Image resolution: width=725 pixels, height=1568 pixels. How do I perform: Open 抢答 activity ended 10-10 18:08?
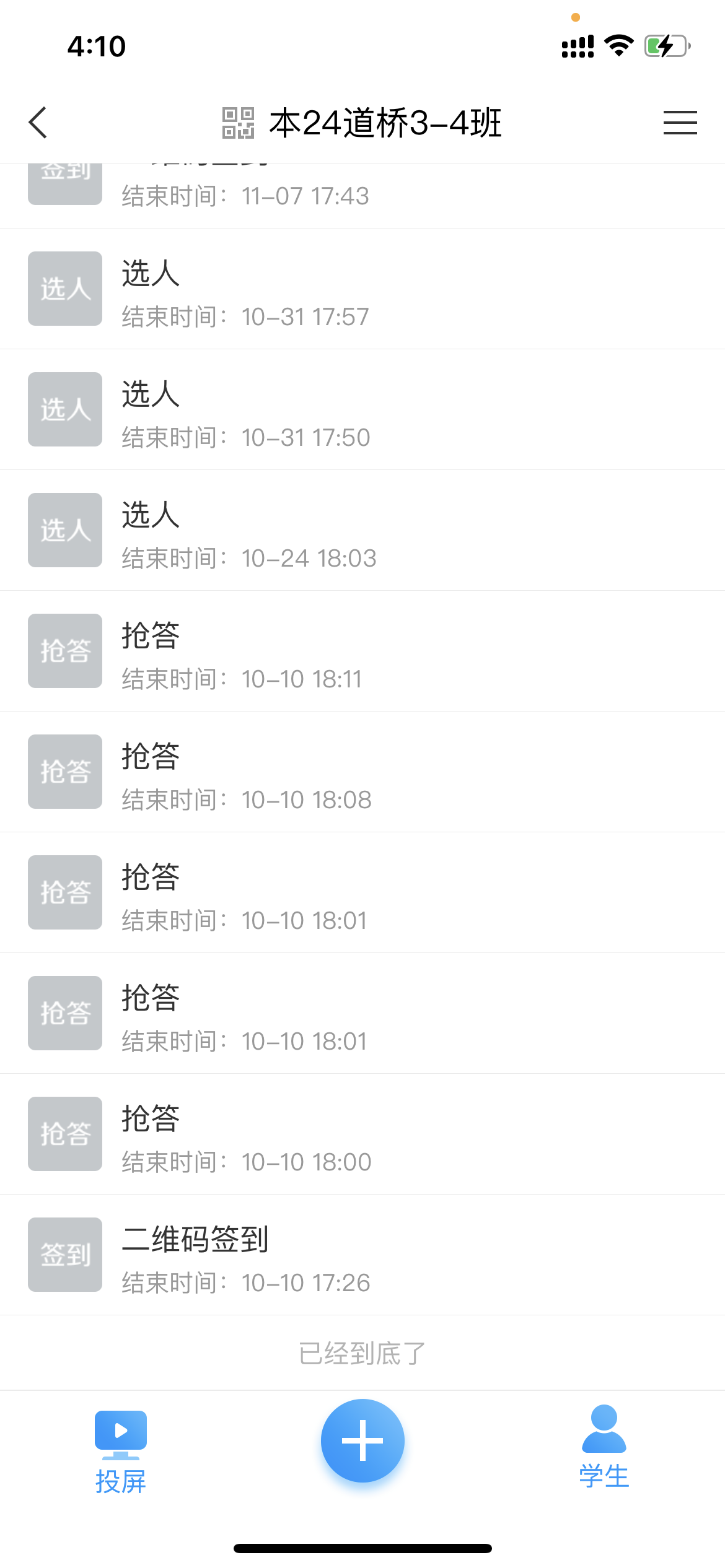362,772
